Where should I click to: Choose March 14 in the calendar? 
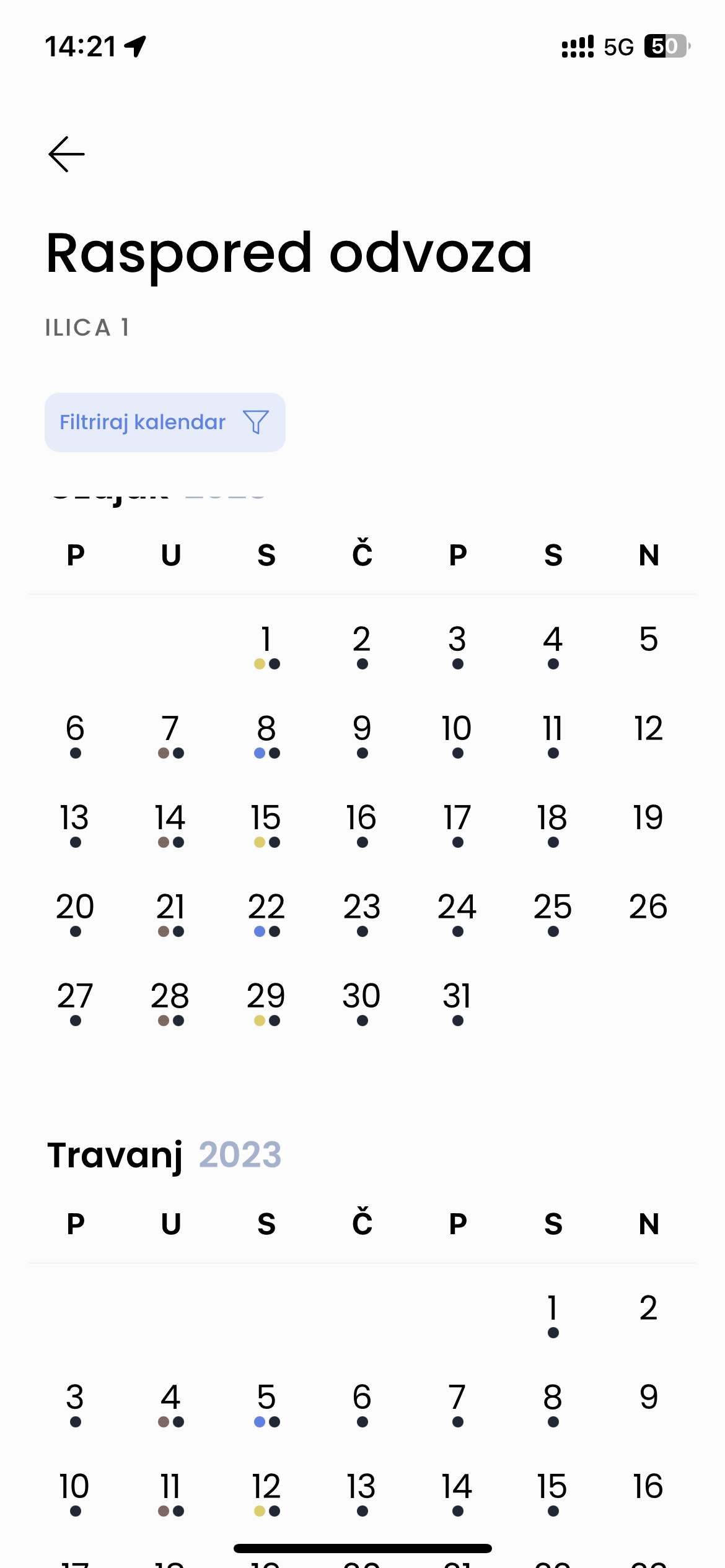point(170,824)
